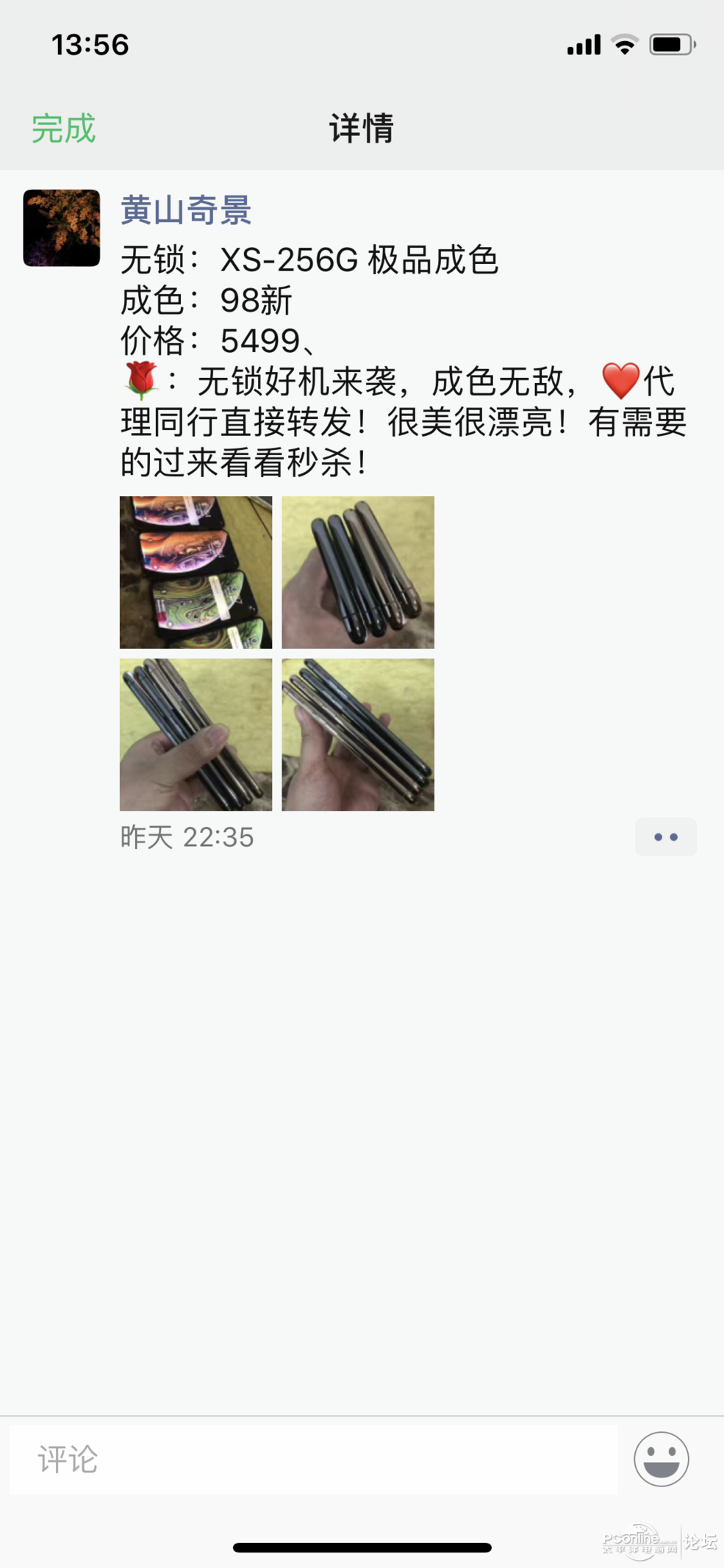This screenshot has width=724, height=1568.
Task: Open 黄山奇景's profile avatar
Action: coord(62,228)
